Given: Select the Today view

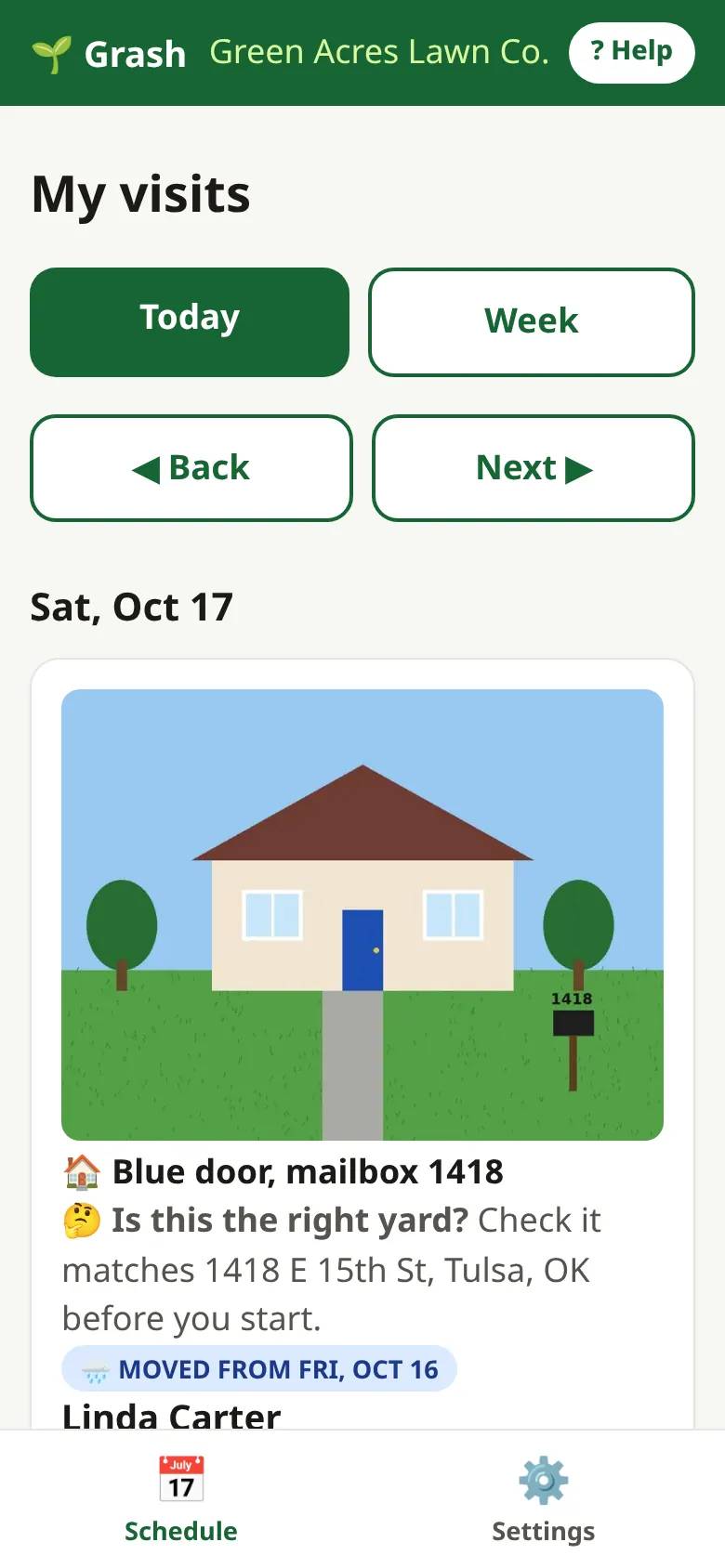Looking at the screenshot, I should pyautogui.click(x=190, y=321).
